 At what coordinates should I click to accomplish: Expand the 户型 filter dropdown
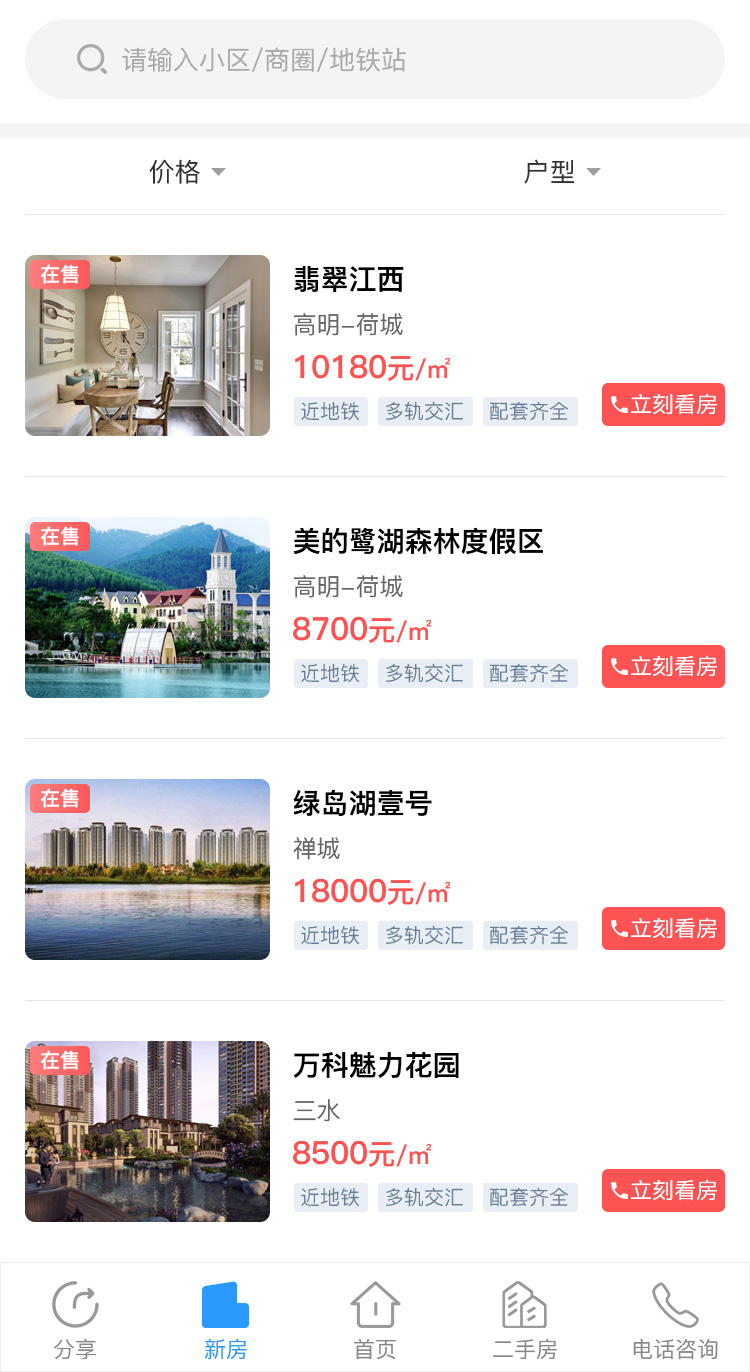[562, 172]
